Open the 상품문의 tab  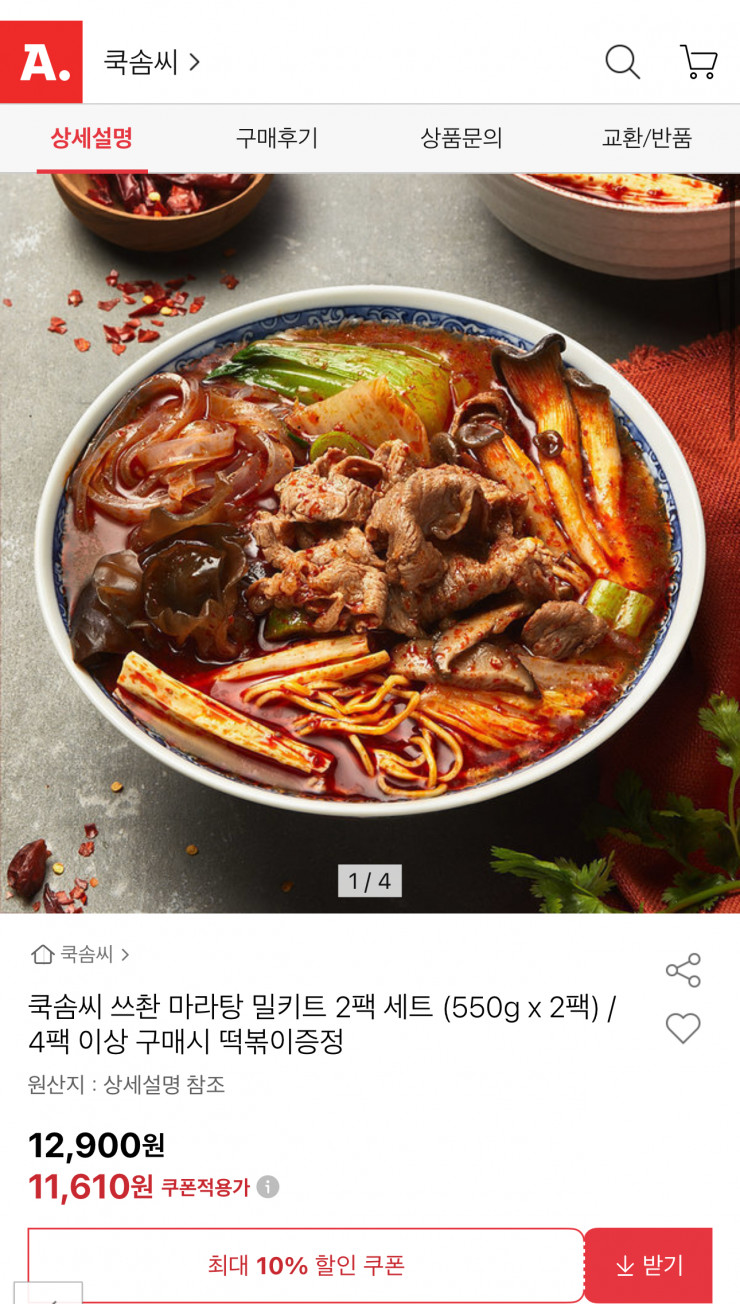[462, 140]
